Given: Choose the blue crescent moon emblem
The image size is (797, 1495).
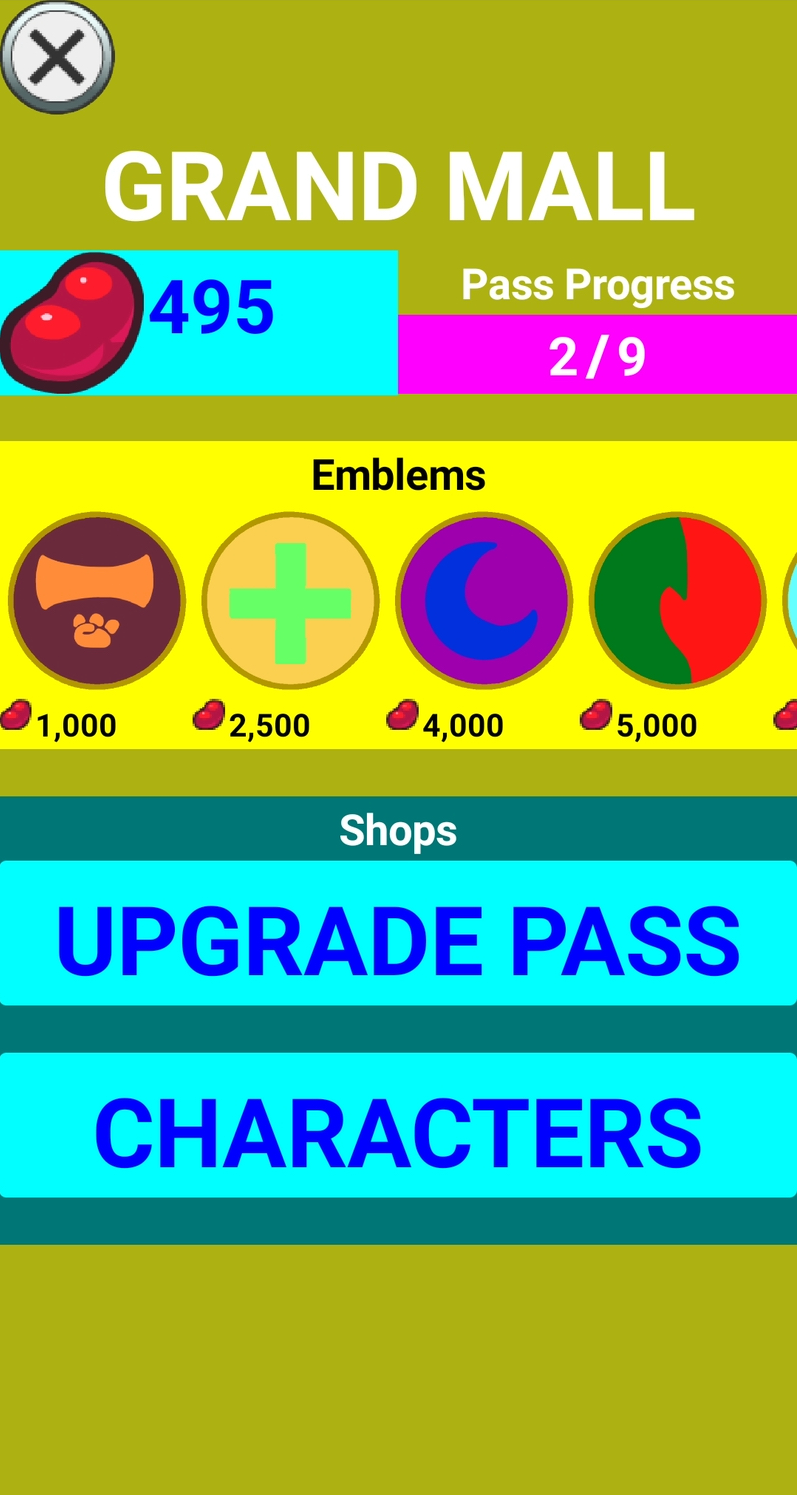Looking at the screenshot, I should [484, 600].
